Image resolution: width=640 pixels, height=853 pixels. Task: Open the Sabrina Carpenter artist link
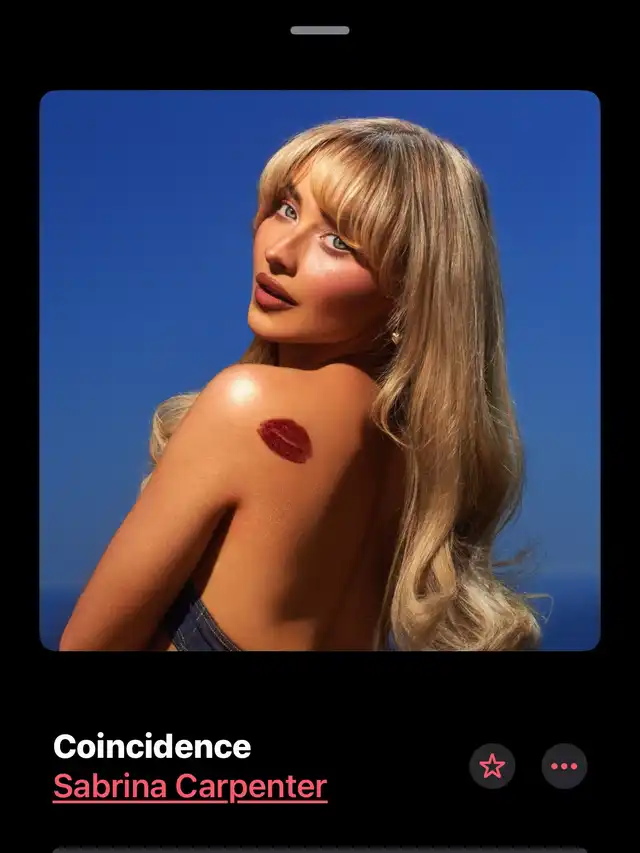190,786
